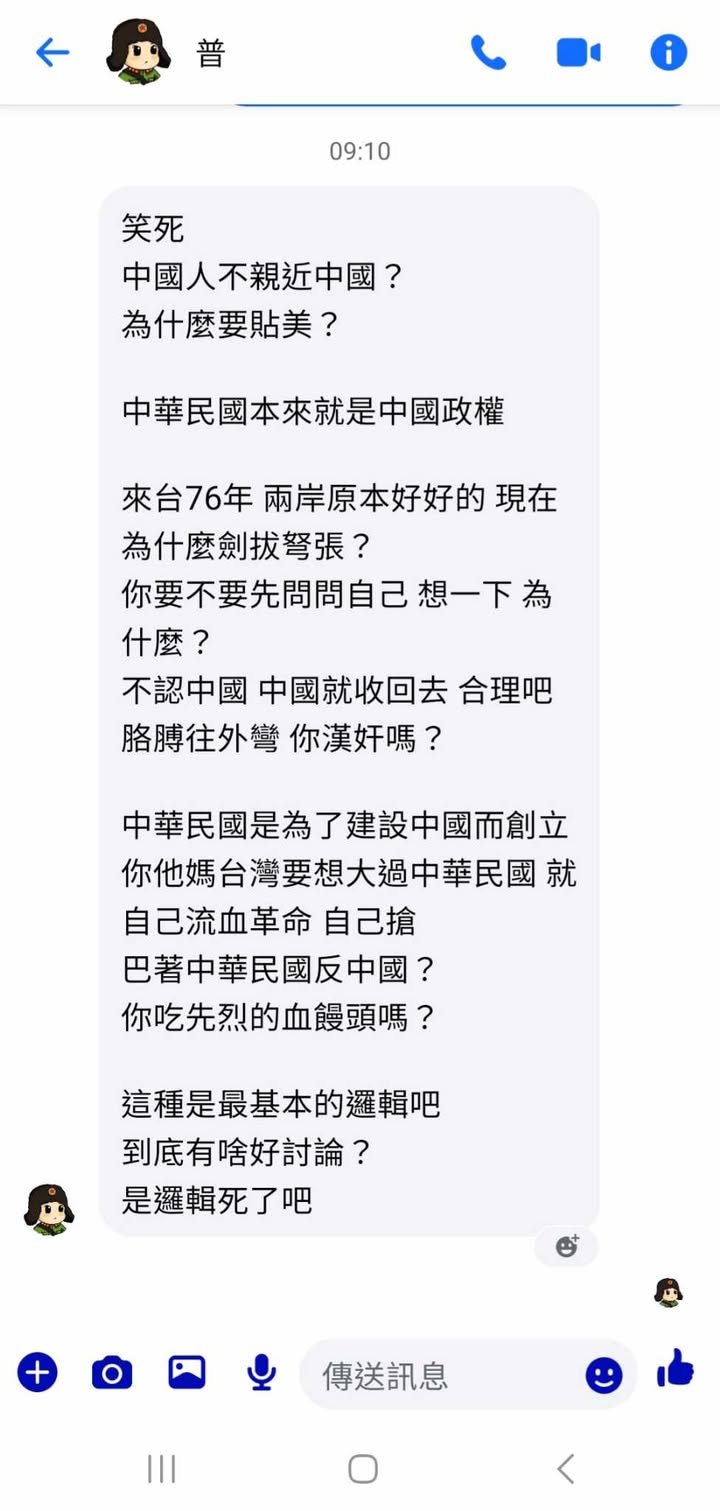This screenshot has height=1511, width=720.
Task: Start a video call with 普
Action: coord(578,52)
